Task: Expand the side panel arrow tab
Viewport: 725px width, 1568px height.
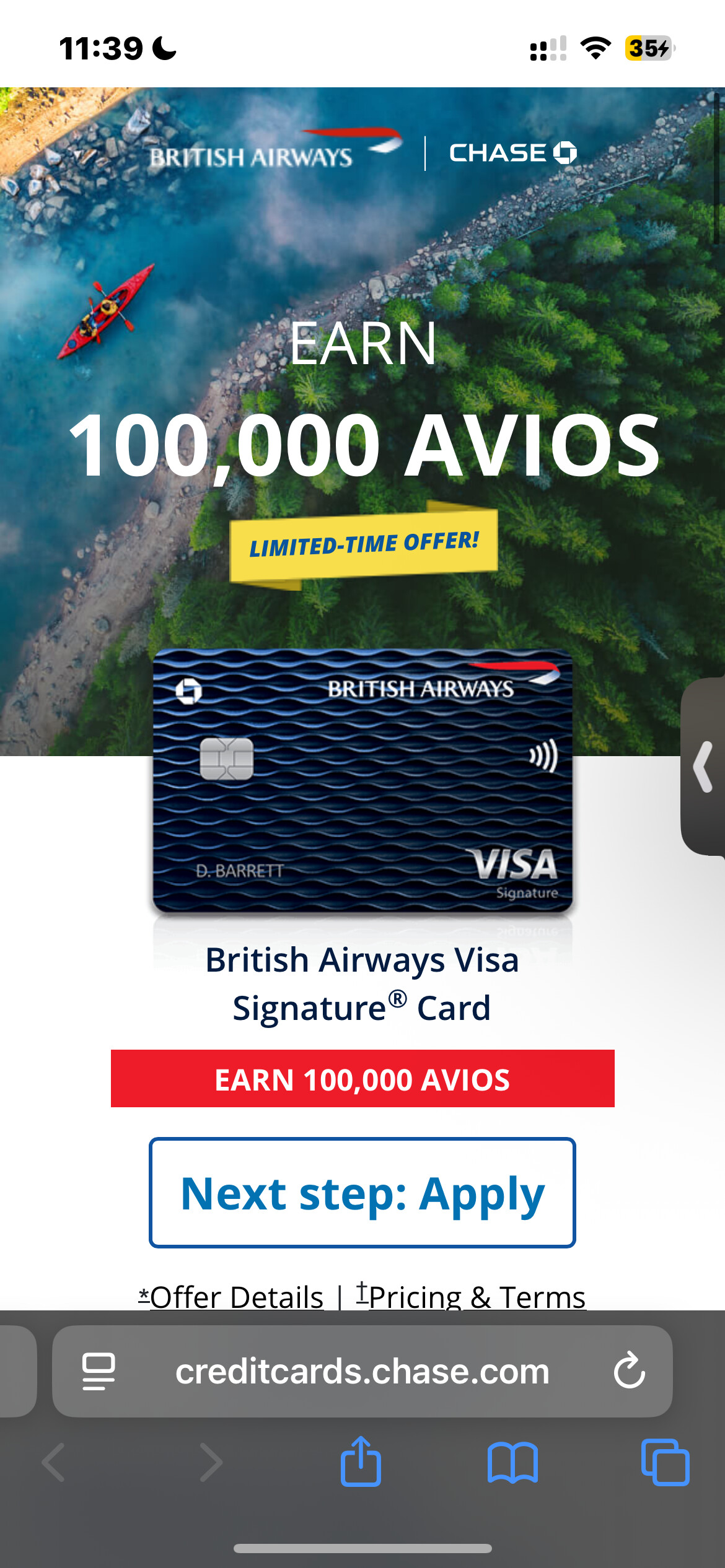Action: tap(703, 767)
